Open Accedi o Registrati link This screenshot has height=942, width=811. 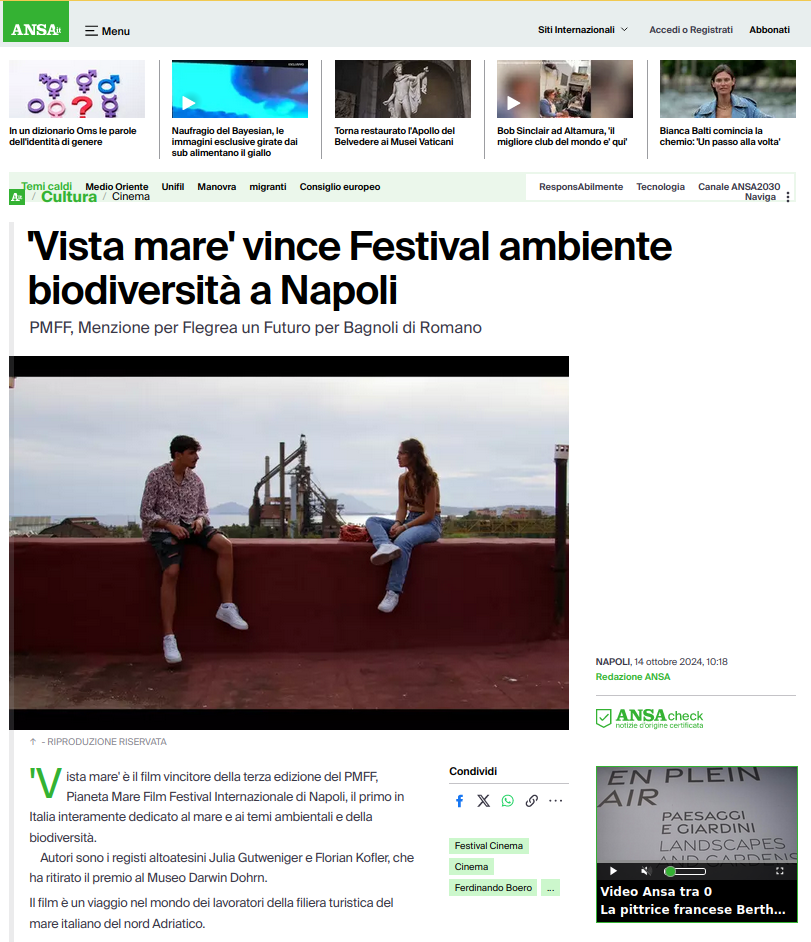click(x=690, y=30)
